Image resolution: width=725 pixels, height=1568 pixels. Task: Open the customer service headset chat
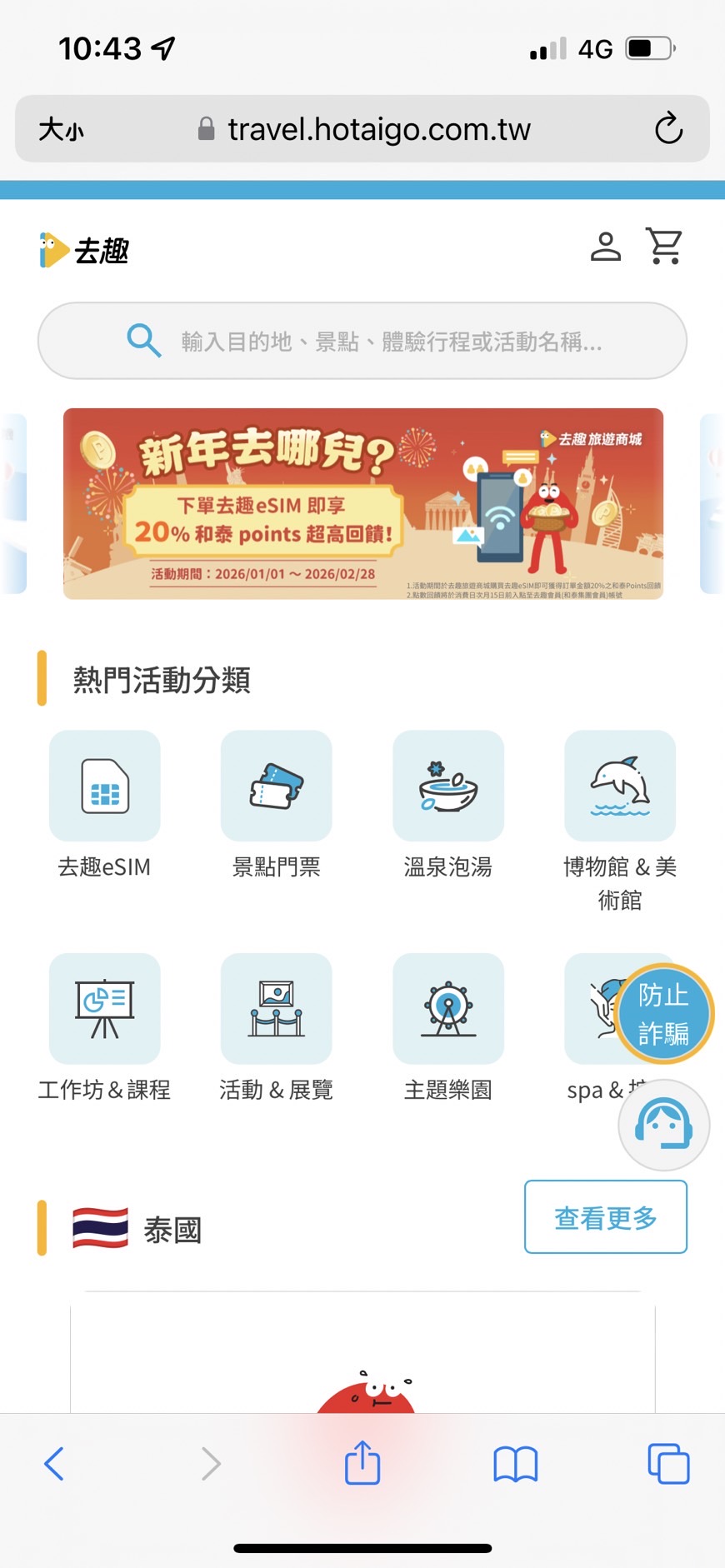click(664, 1125)
